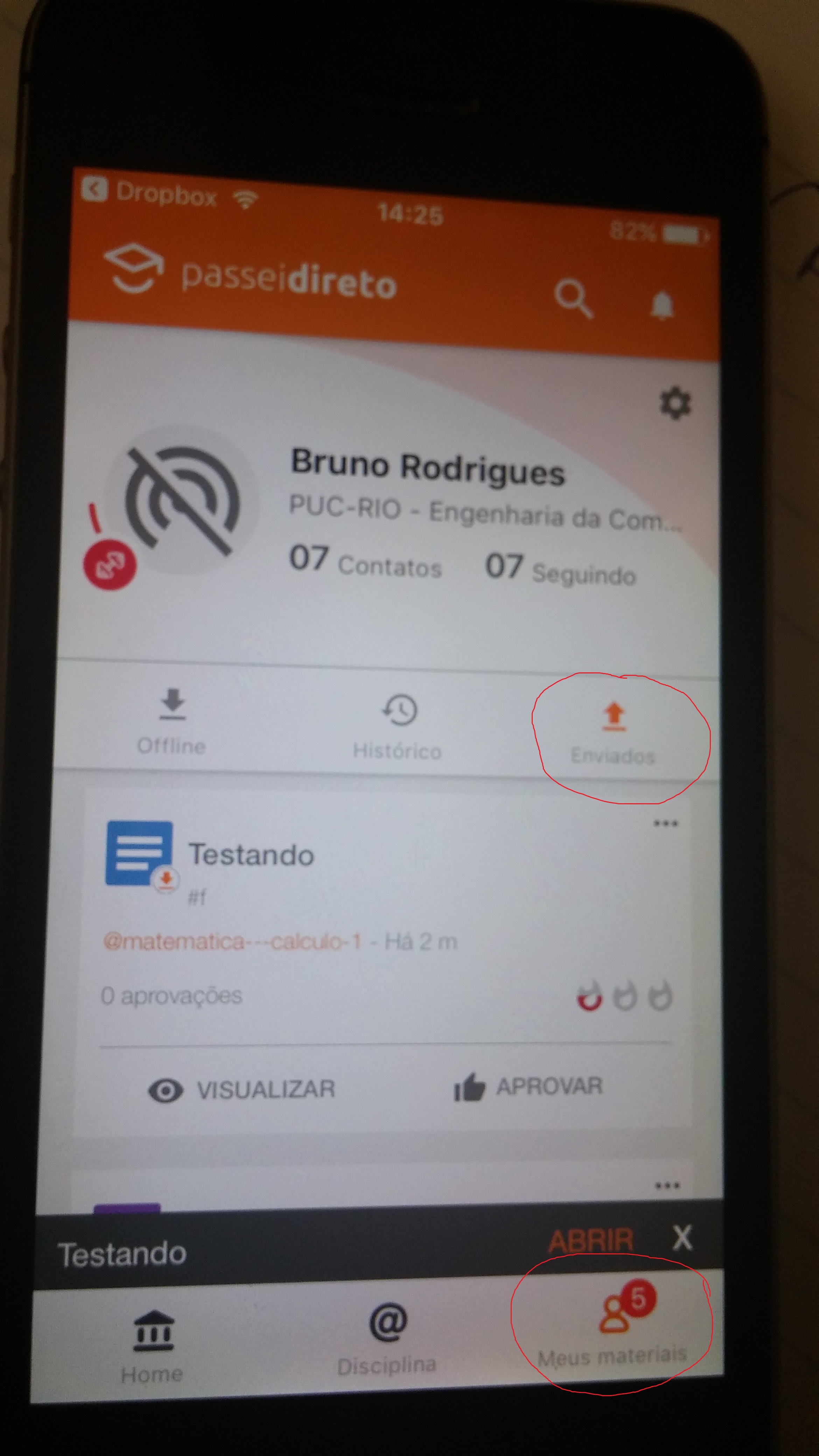Viewport: 819px width, 1456px height.
Task: Change the profile photo
Action: tap(110, 564)
